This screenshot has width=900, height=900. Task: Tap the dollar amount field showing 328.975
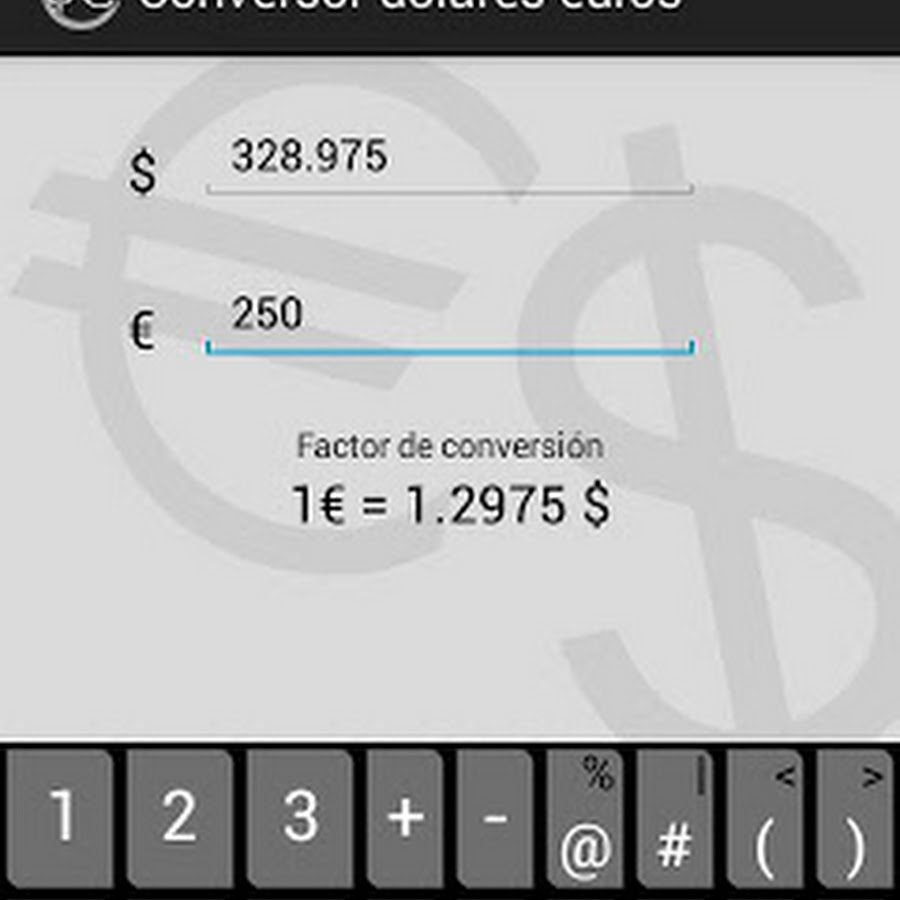448,160
